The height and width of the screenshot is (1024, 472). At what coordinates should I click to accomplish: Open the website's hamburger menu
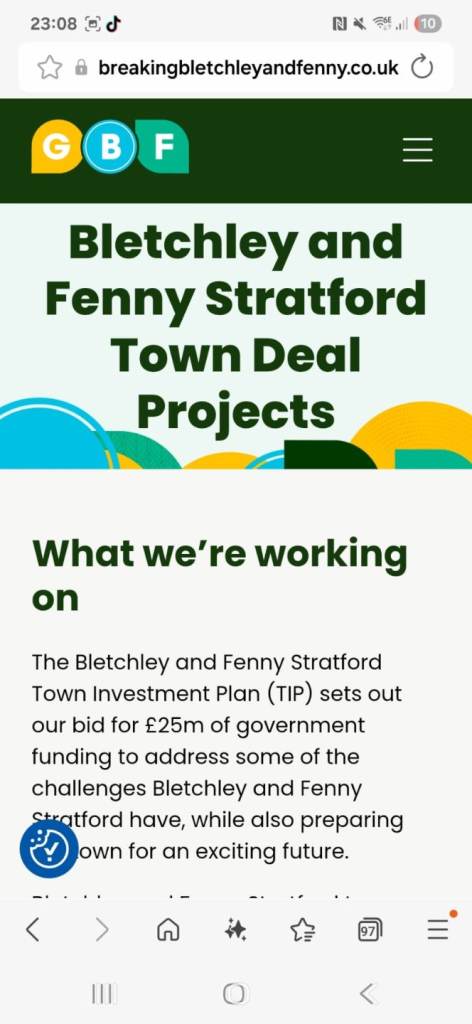(417, 150)
